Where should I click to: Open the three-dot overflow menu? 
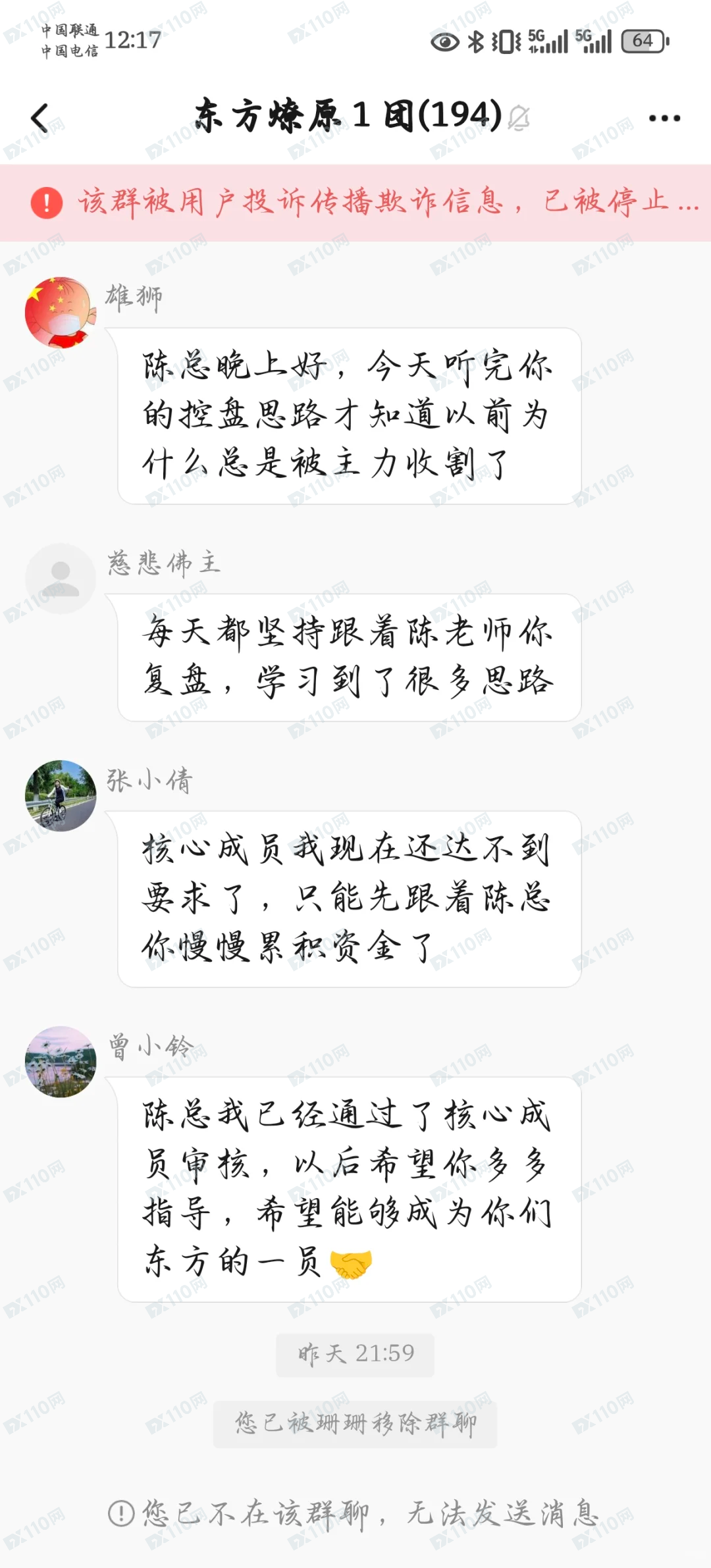664,118
